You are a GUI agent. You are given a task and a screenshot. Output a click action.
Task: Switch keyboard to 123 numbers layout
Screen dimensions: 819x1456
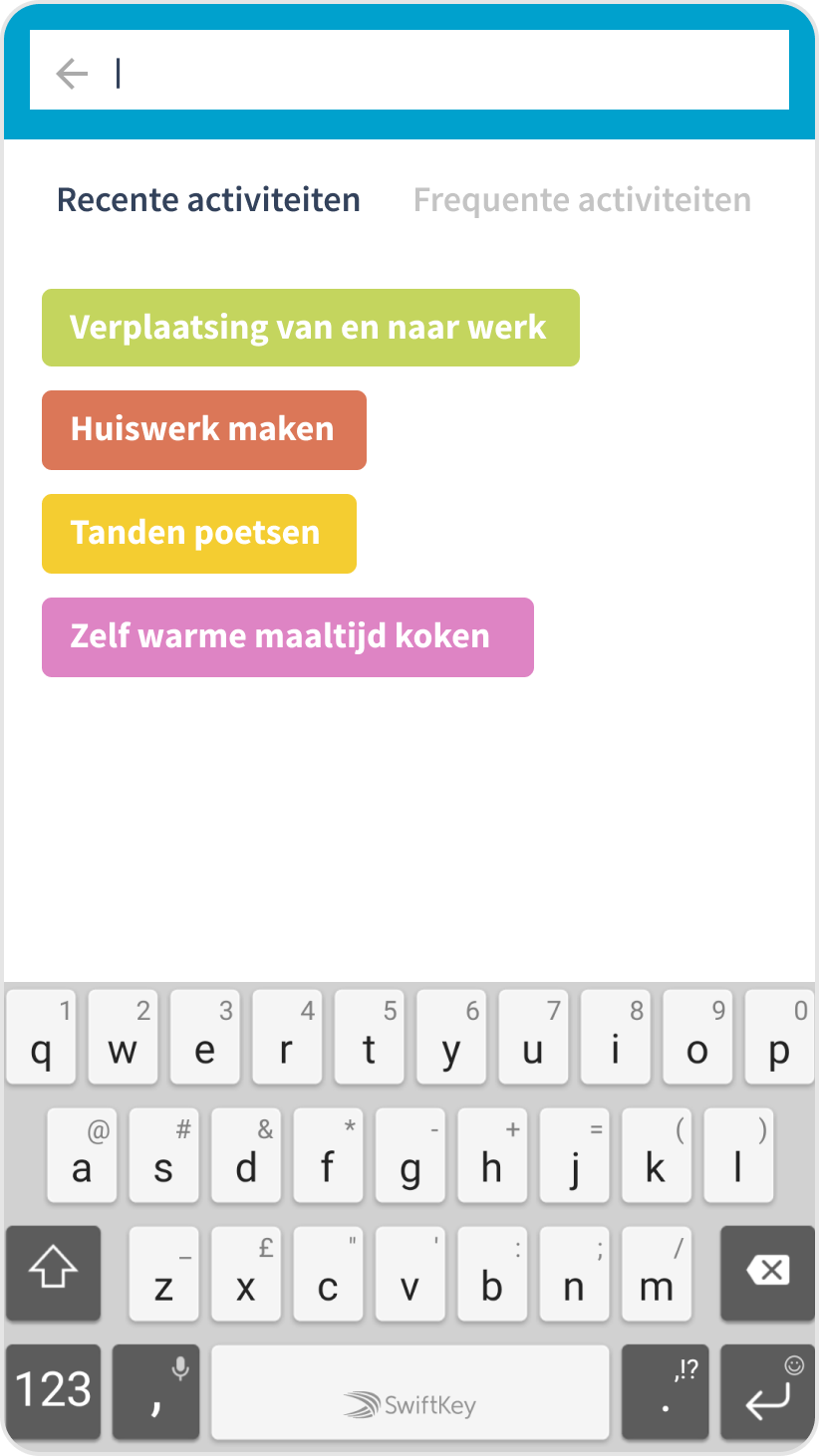pyautogui.click(x=53, y=1391)
